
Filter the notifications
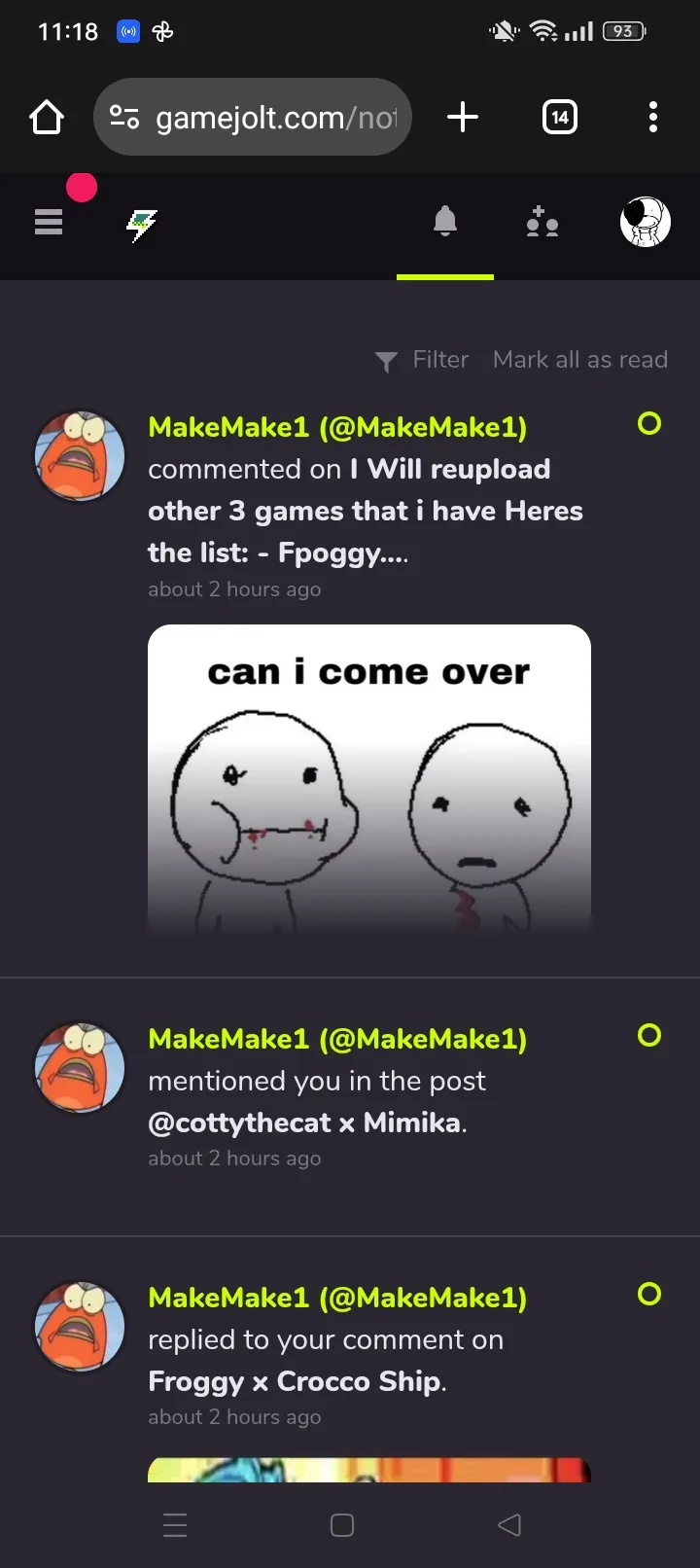coord(422,361)
